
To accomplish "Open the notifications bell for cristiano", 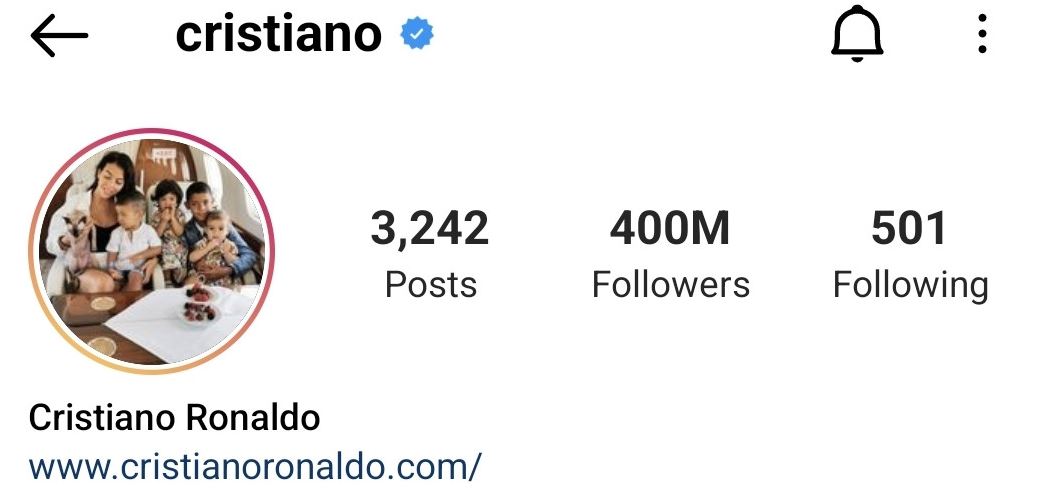I will pos(857,37).
